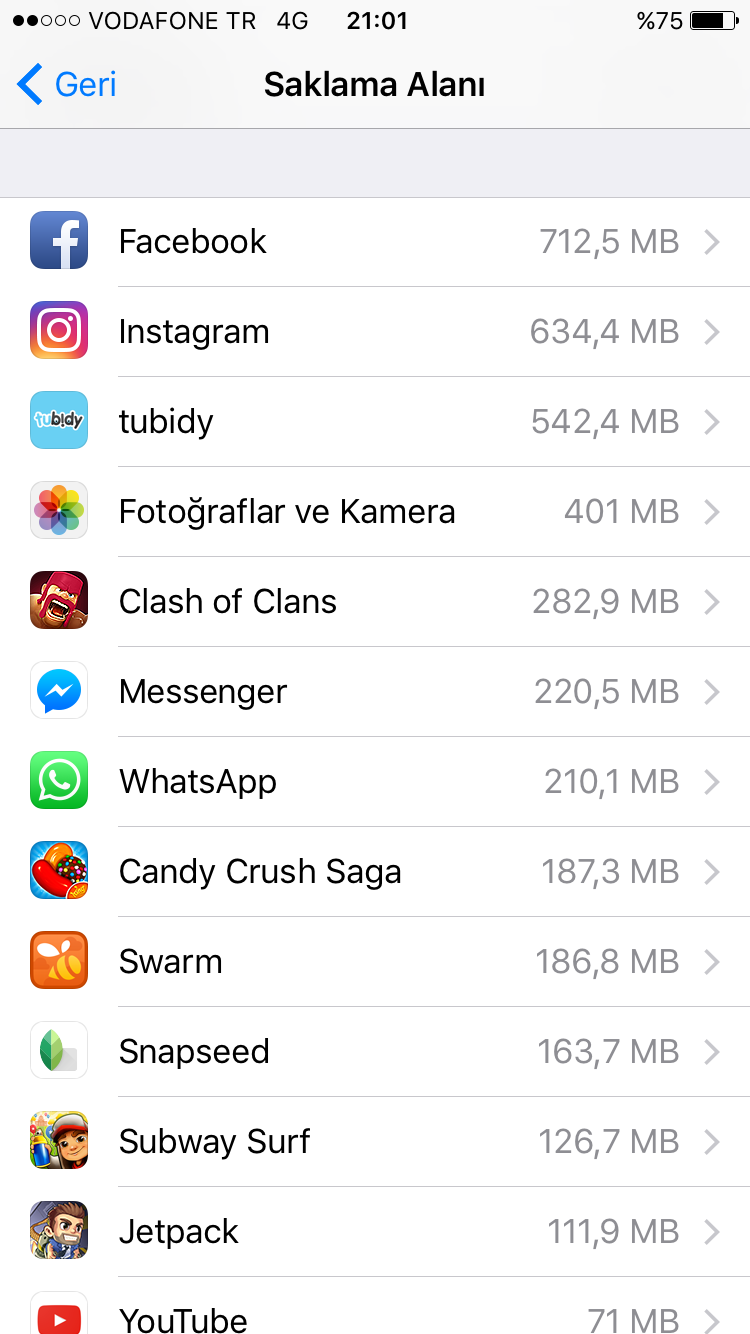Image resolution: width=750 pixels, height=1334 pixels.
Task: View Subway Surf storage usage
Action: tap(375, 1142)
